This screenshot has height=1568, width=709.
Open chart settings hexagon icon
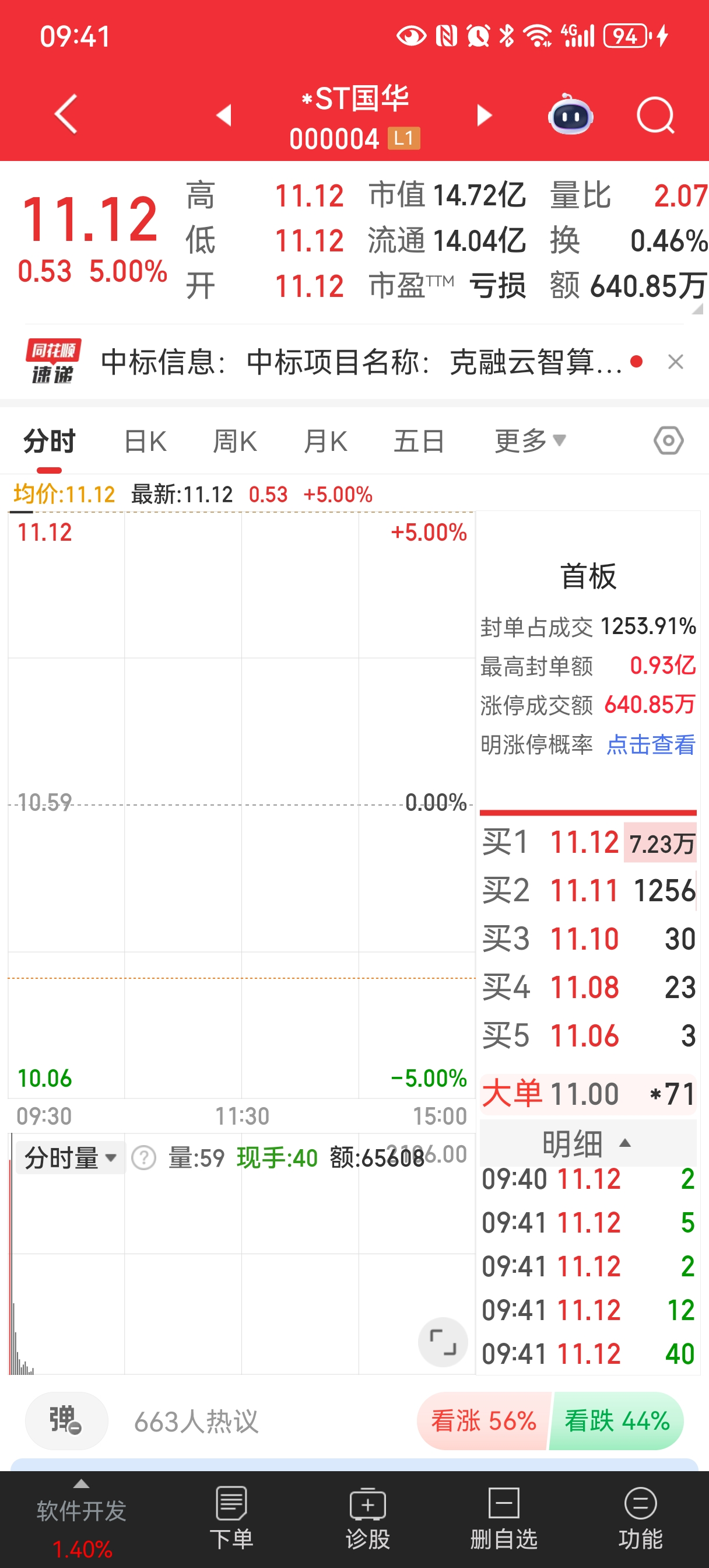(668, 440)
